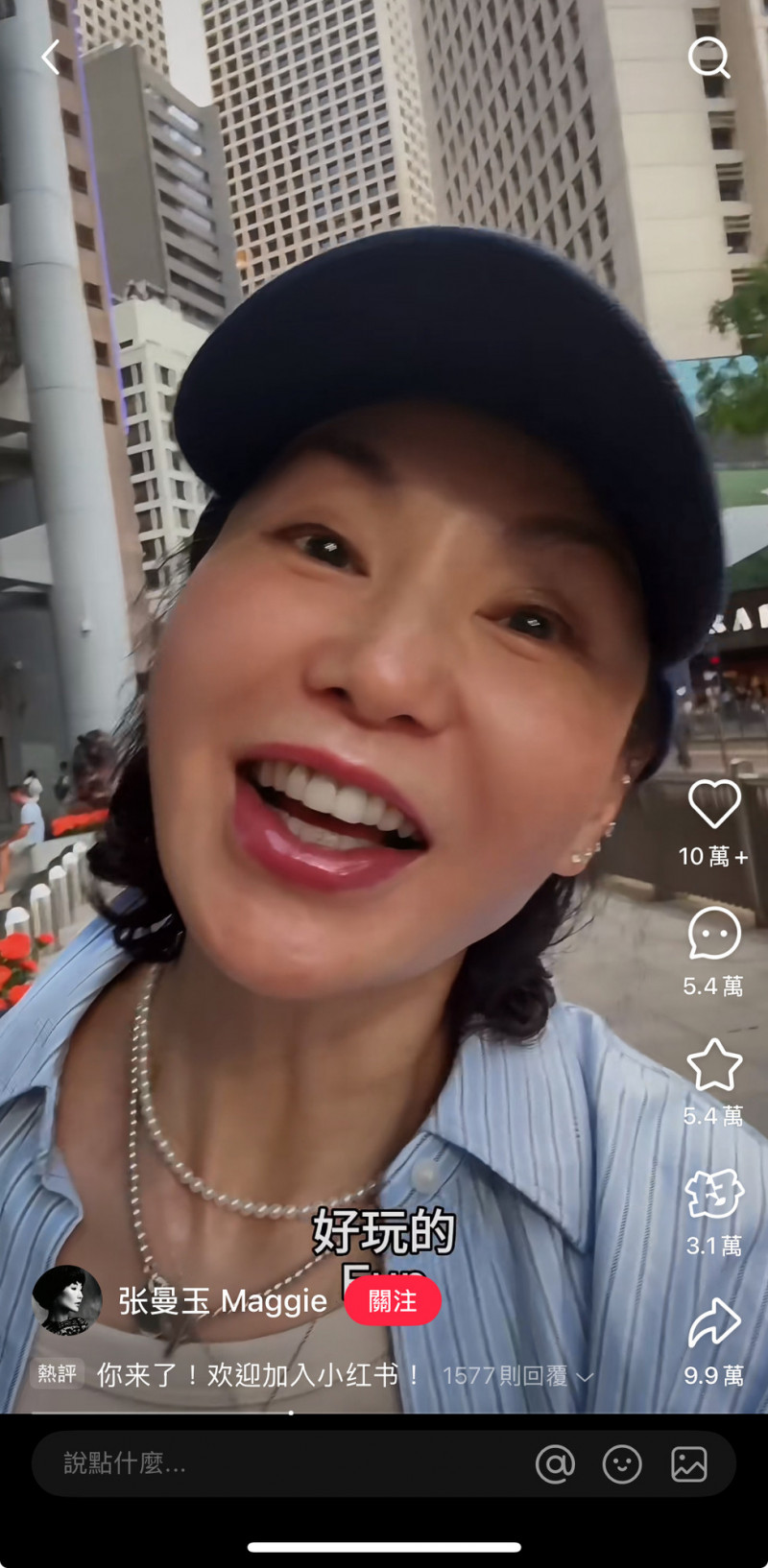Mention someone with the @ icon
Screen dimensions: 768x1568
pos(555,1464)
